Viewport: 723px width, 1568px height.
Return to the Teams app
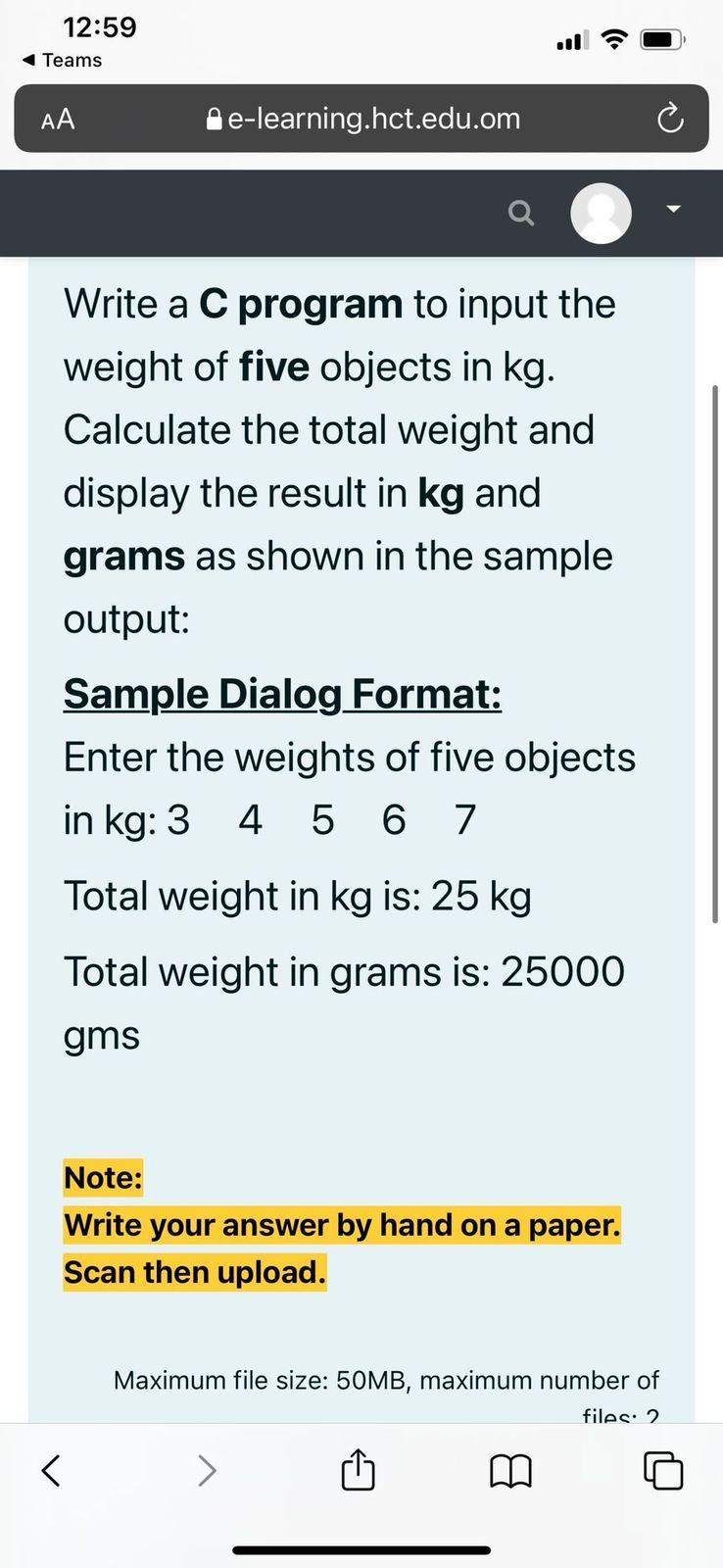tap(62, 61)
